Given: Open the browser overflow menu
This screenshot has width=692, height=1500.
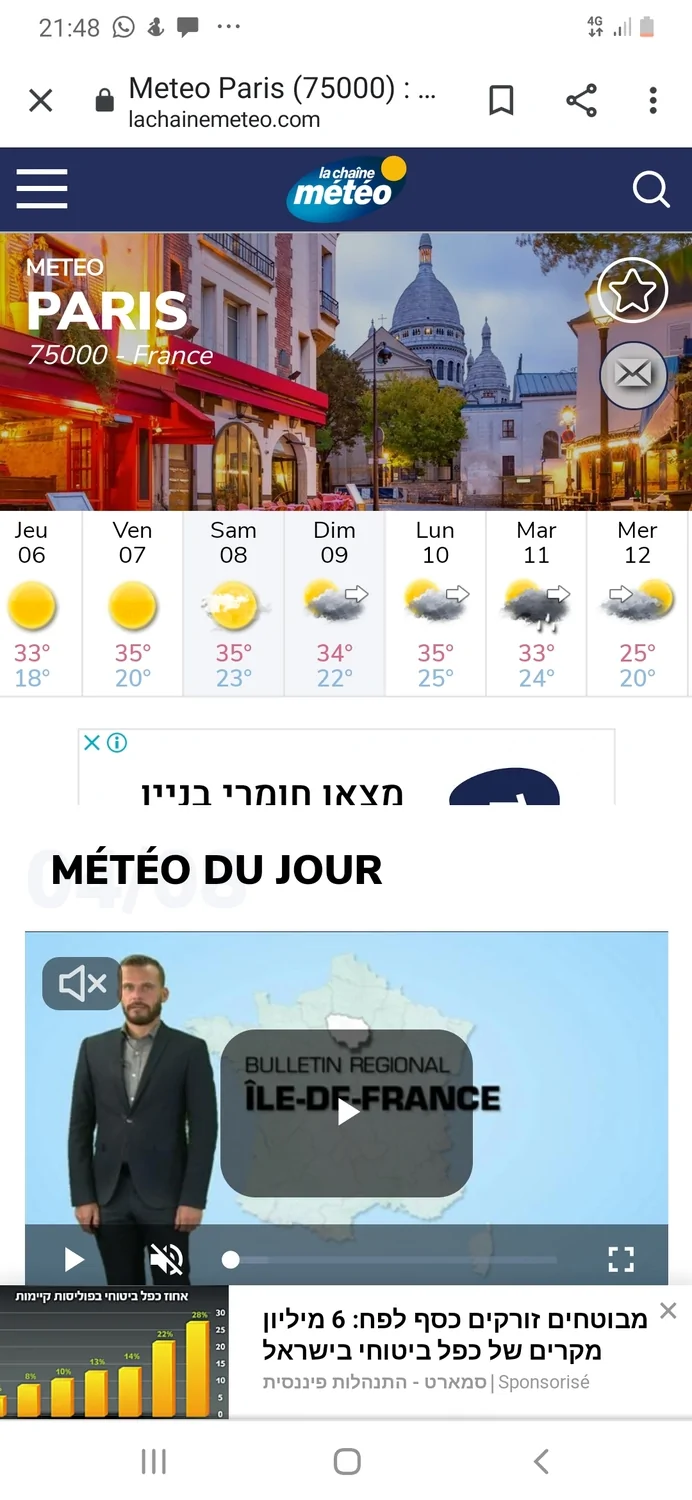Looking at the screenshot, I should click(653, 100).
